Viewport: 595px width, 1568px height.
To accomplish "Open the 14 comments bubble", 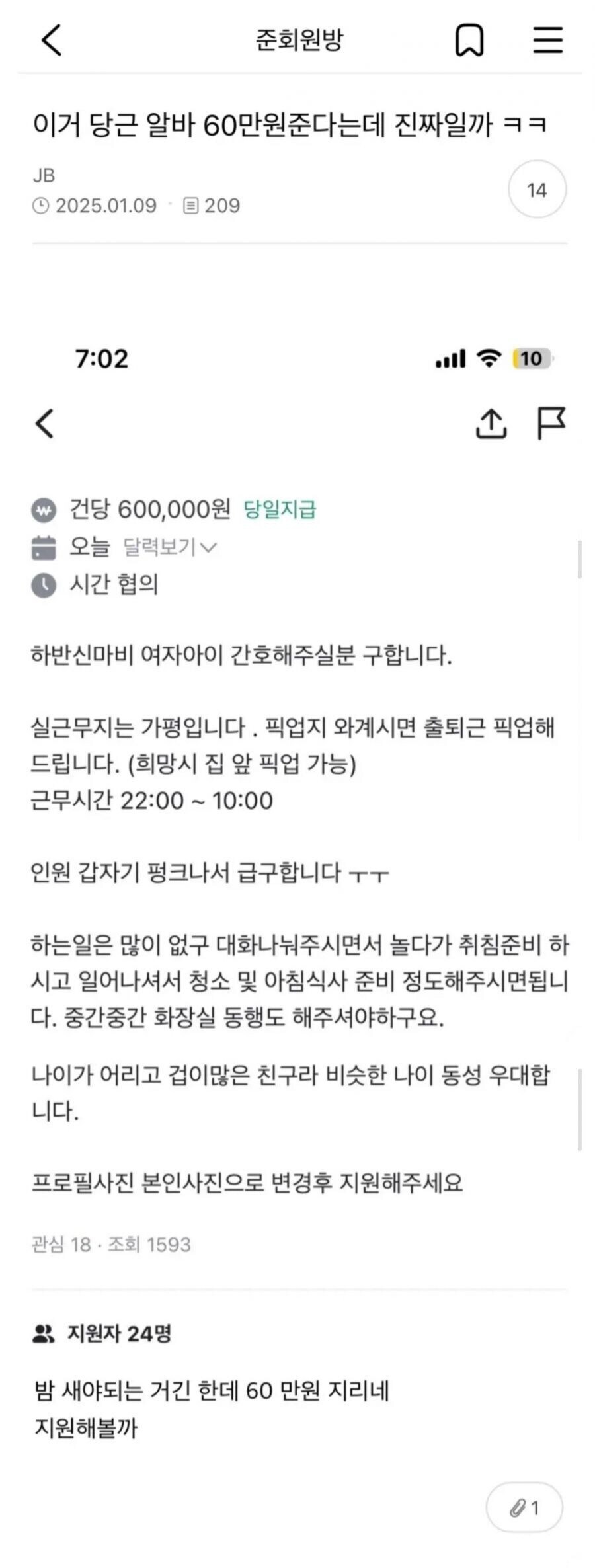I will coord(536,190).
